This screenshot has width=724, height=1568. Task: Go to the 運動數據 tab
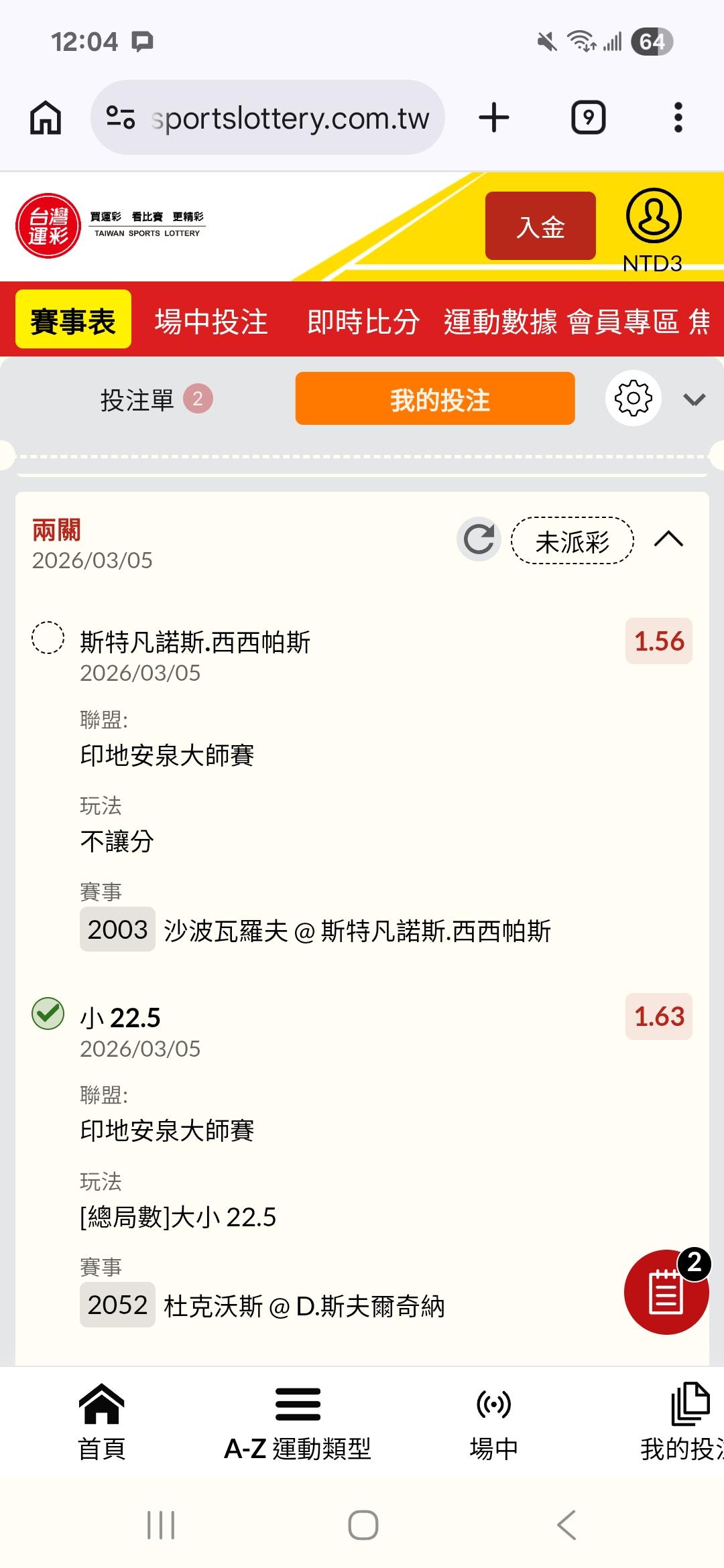[x=500, y=322]
